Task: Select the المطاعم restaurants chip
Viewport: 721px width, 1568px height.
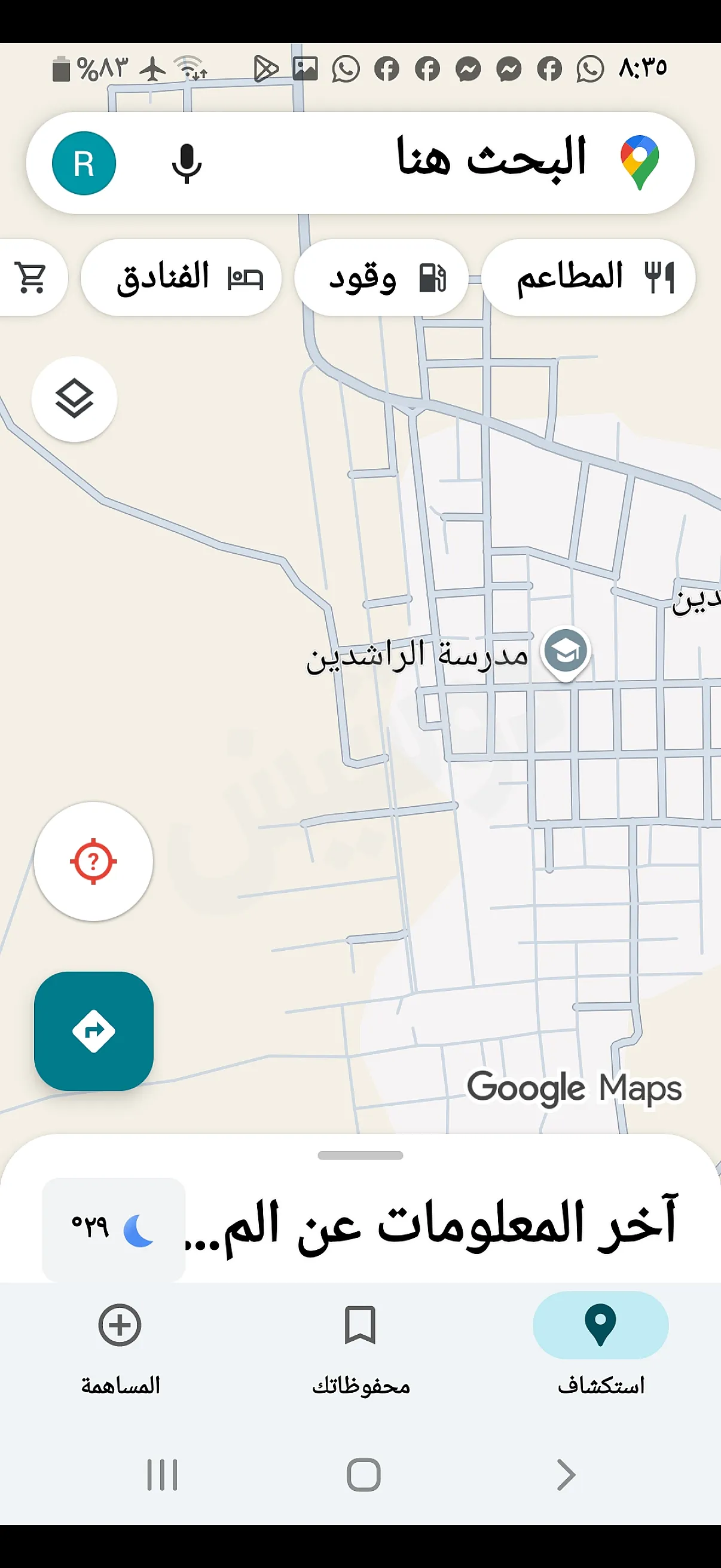Action: [x=588, y=277]
